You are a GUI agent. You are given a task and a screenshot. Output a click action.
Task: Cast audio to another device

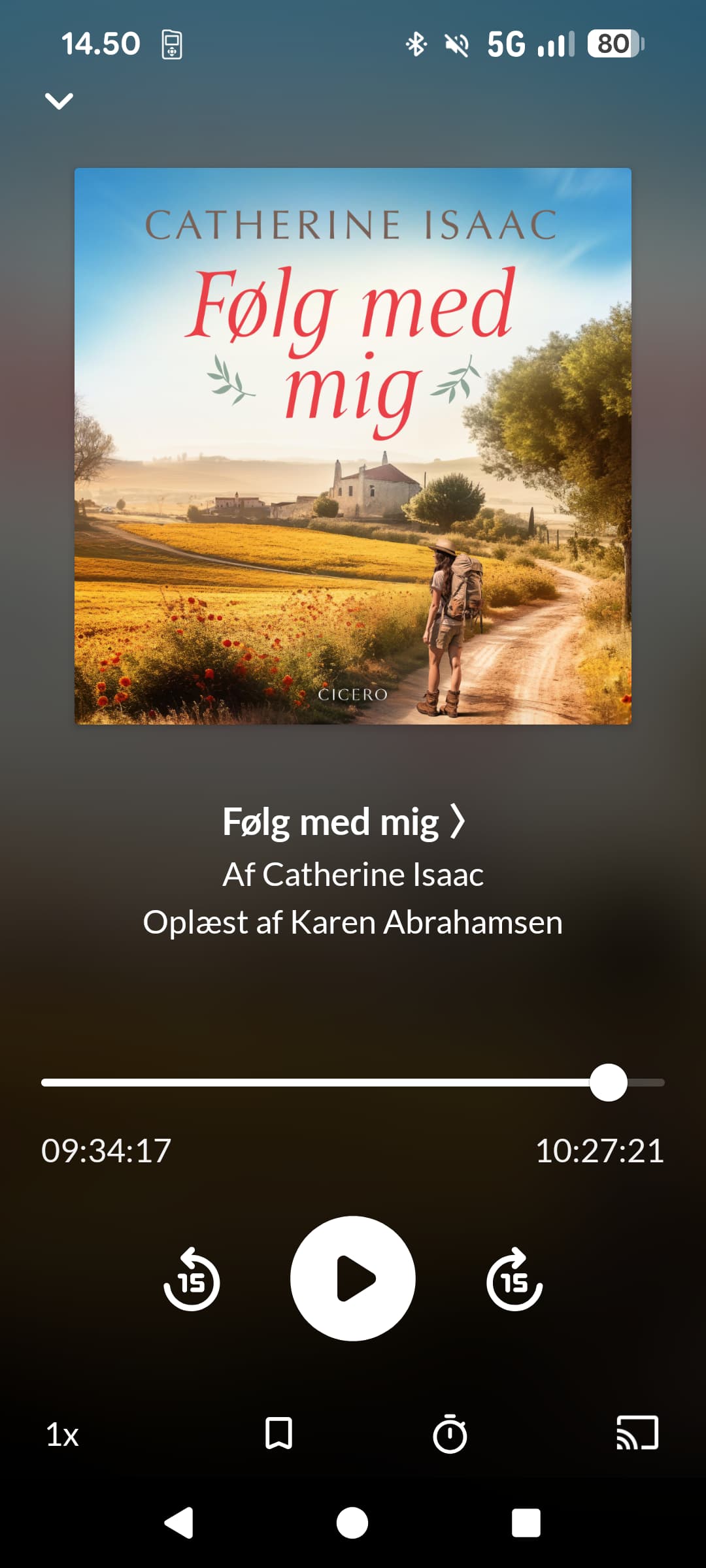pyautogui.click(x=637, y=1433)
